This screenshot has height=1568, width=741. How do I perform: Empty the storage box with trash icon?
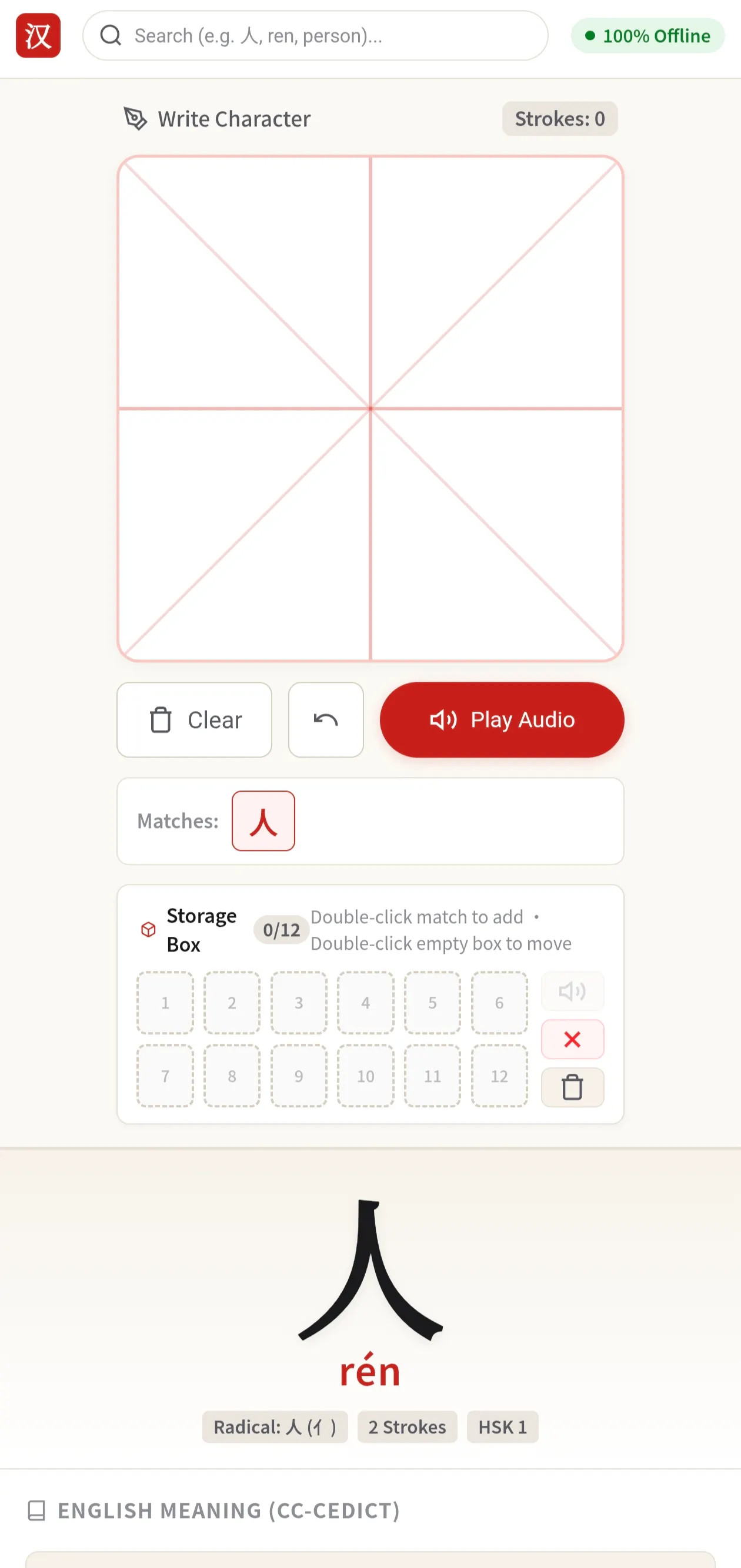coord(572,1087)
